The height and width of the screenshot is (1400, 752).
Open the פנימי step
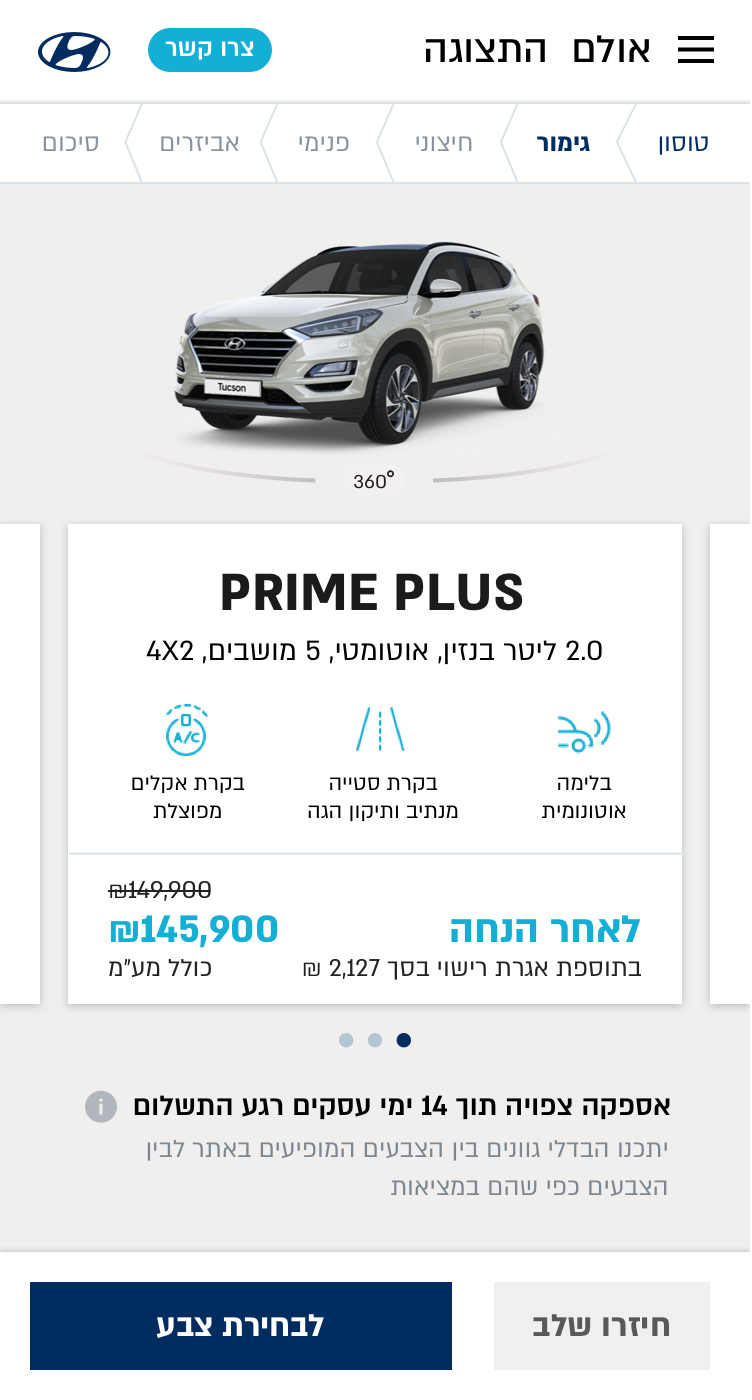tap(323, 143)
